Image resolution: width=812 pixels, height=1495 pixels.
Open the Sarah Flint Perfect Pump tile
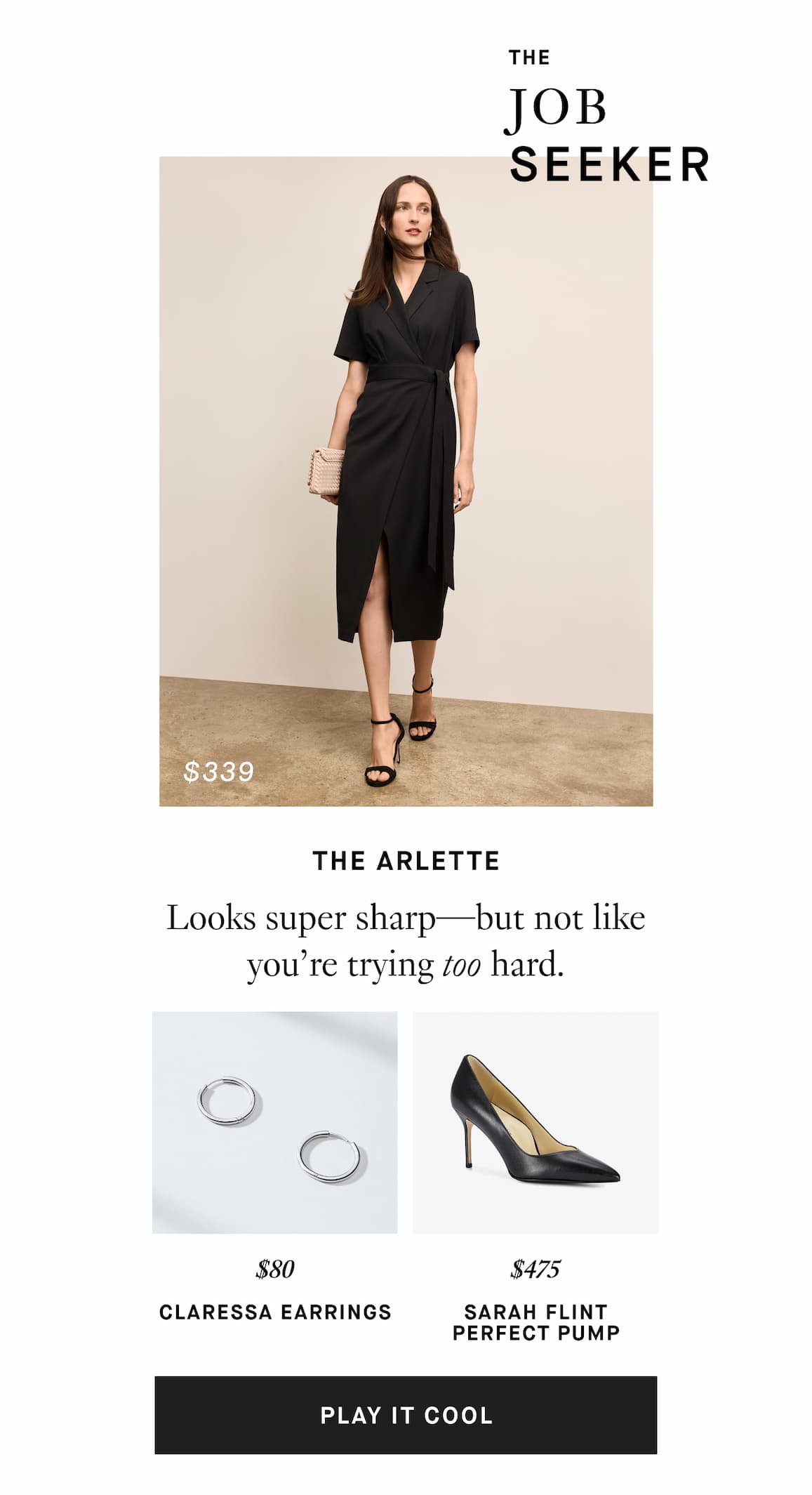pos(535,1122)
